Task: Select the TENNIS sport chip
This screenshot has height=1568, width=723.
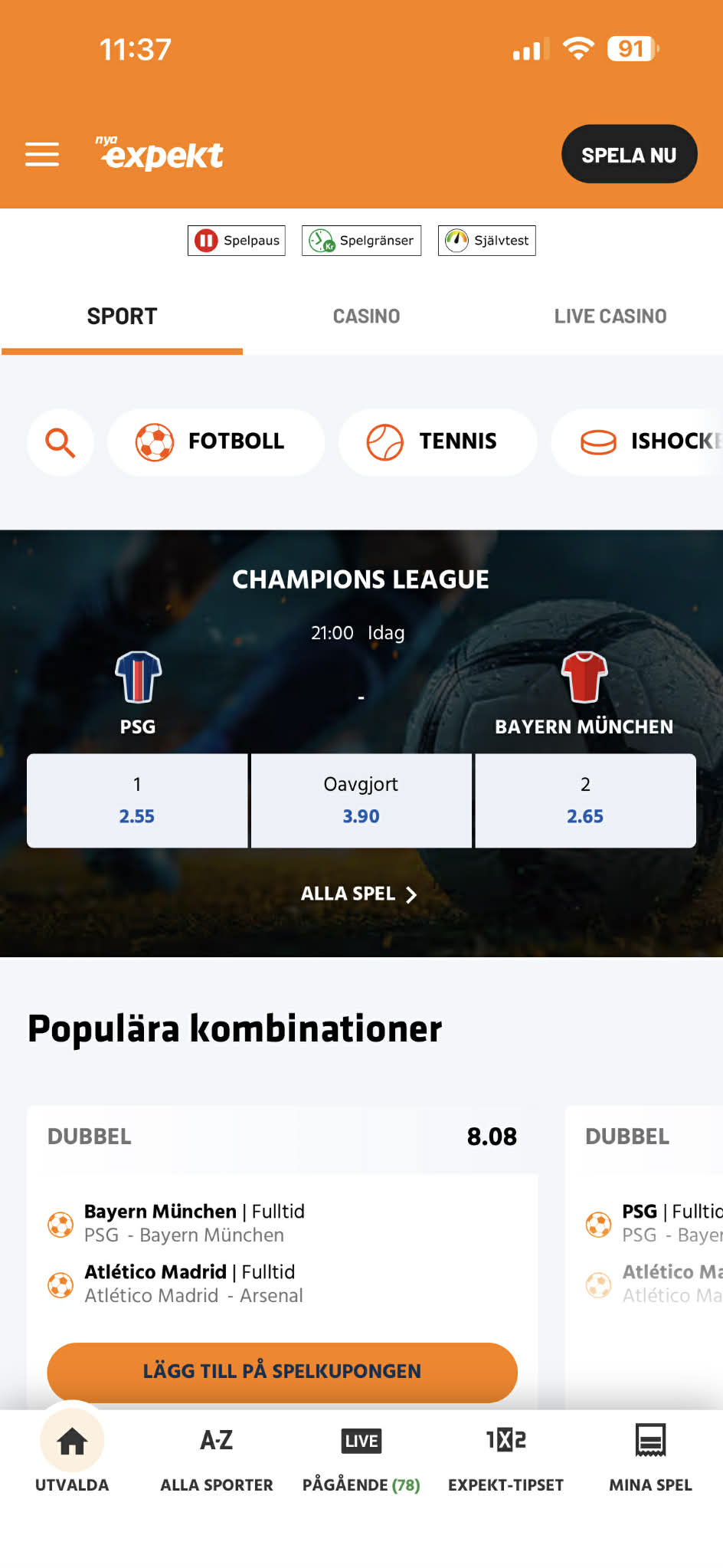Action: pos(437,442)
